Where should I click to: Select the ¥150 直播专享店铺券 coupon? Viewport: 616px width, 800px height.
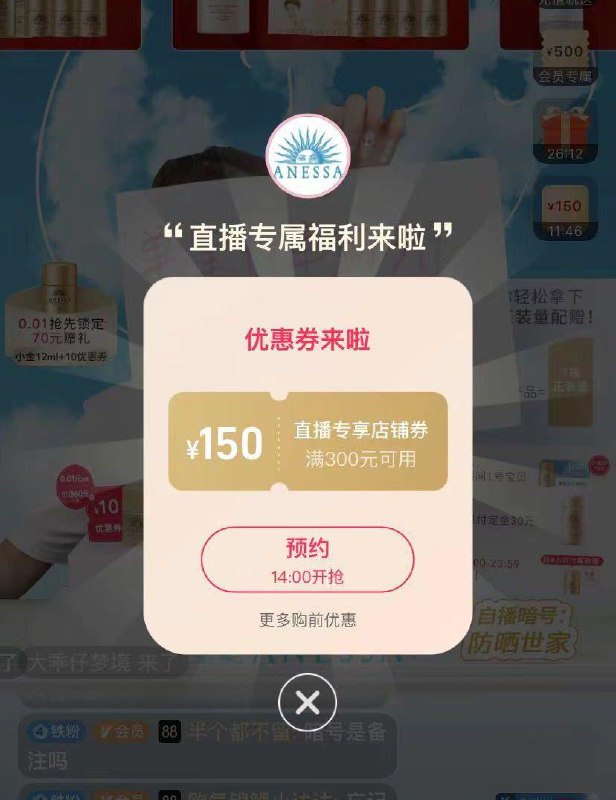tap(307, 442)
